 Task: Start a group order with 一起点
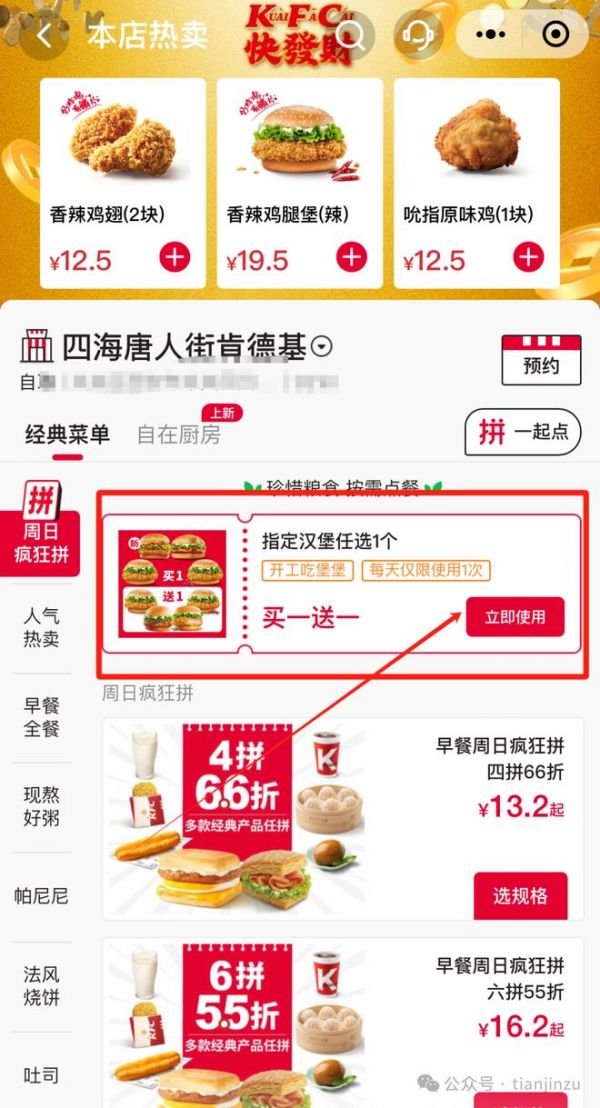pyautogui.click(x=523, y=432)
